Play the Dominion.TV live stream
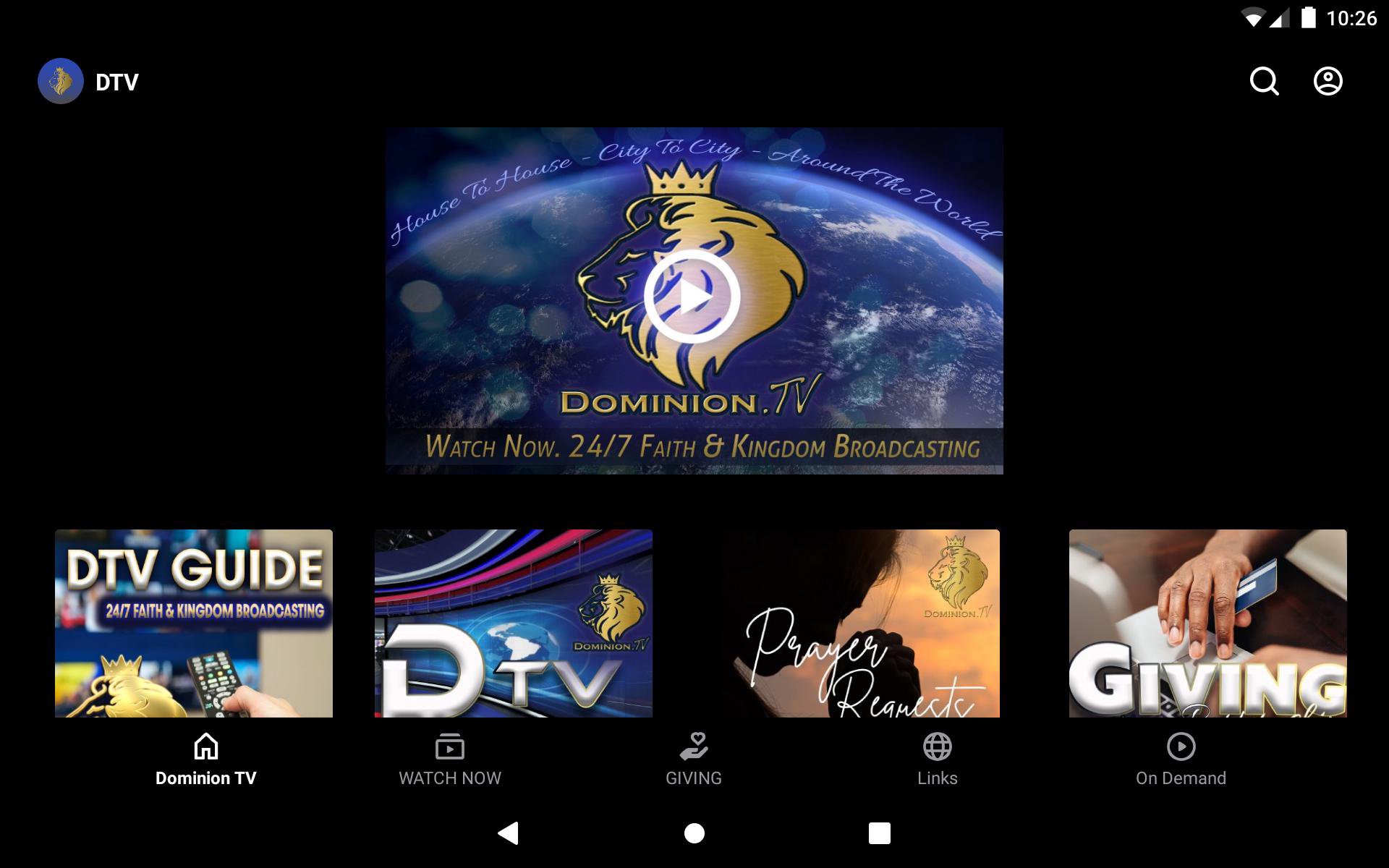The image size is (1389, 868). pyautogui.click(x=692, y=297)
